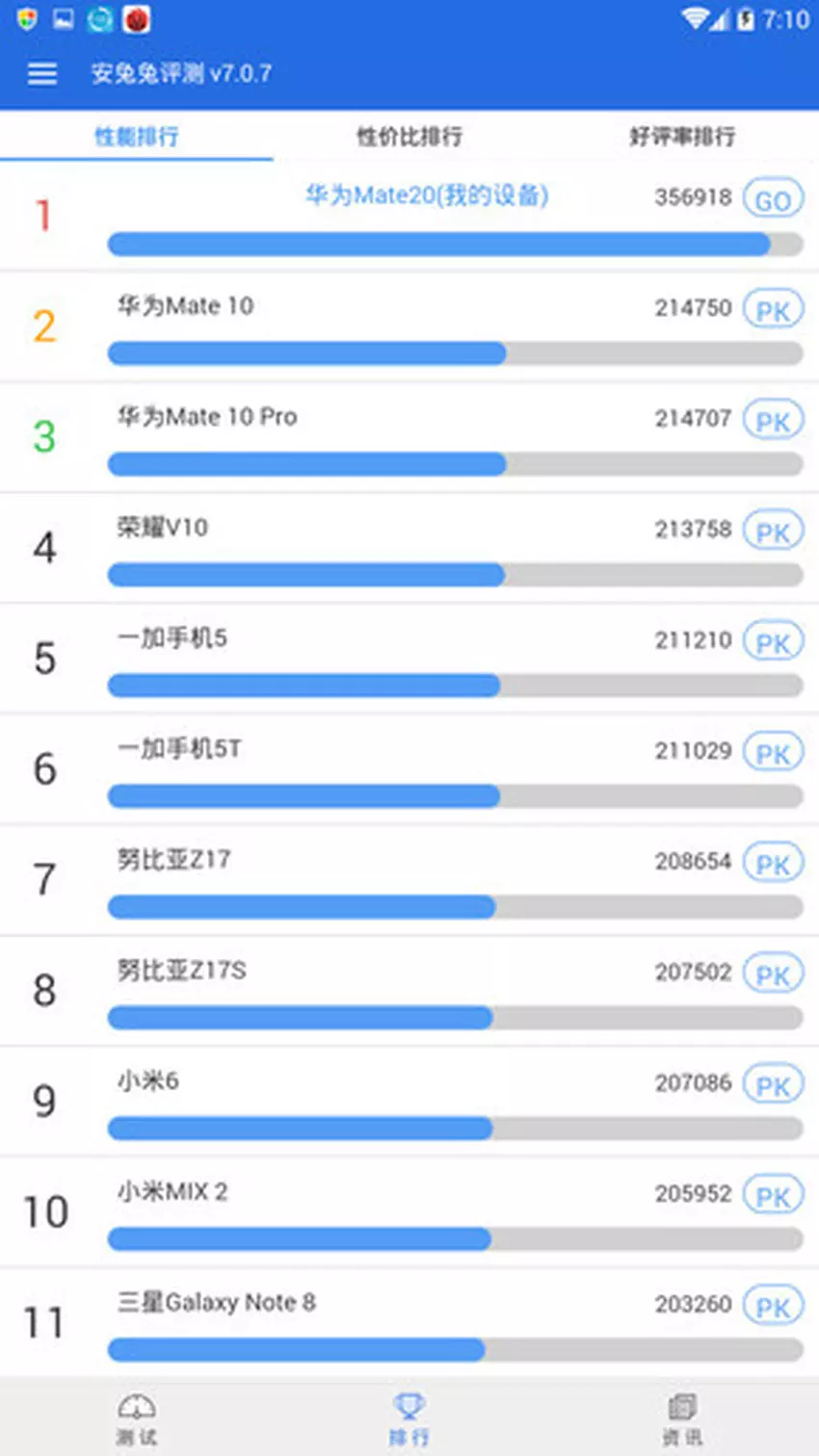Select the 排行 bottom tab
This screenshot has width=819, height=1456.
[x=409, y=1418]
